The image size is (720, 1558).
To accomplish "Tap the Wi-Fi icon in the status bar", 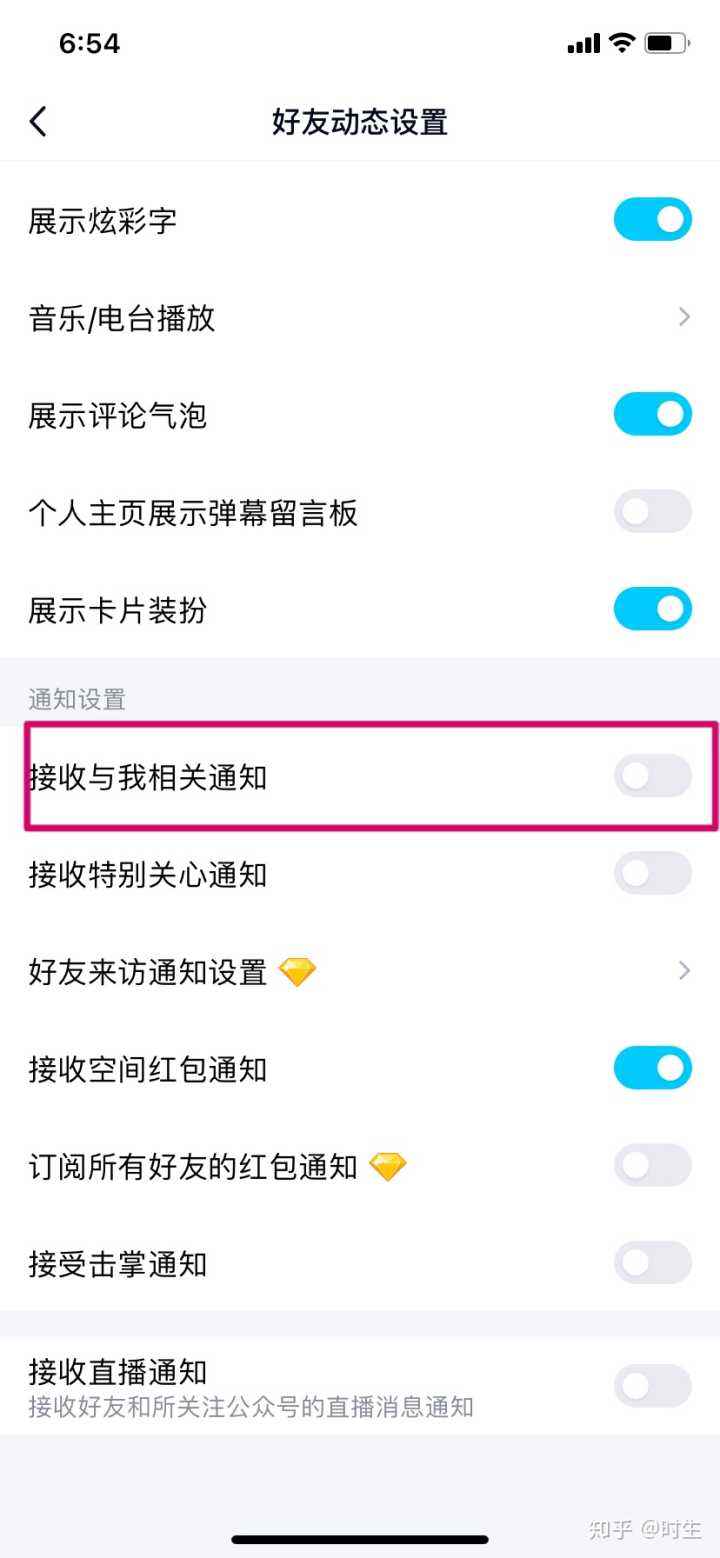I will point(621,42).
